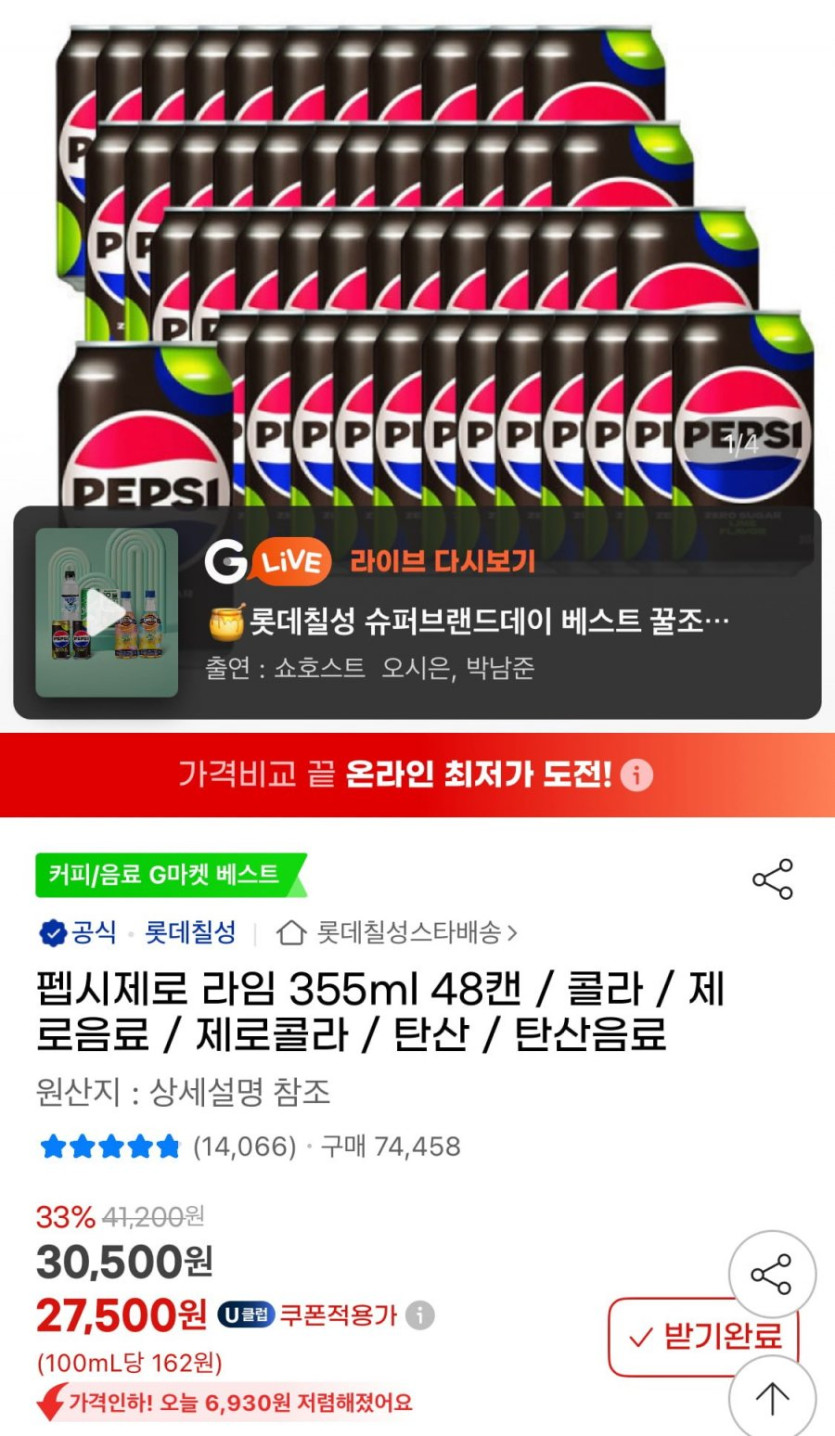835x1436 pixels.
Task: Visit the 롯데칠성 official brand store
Action: [190, 933]
